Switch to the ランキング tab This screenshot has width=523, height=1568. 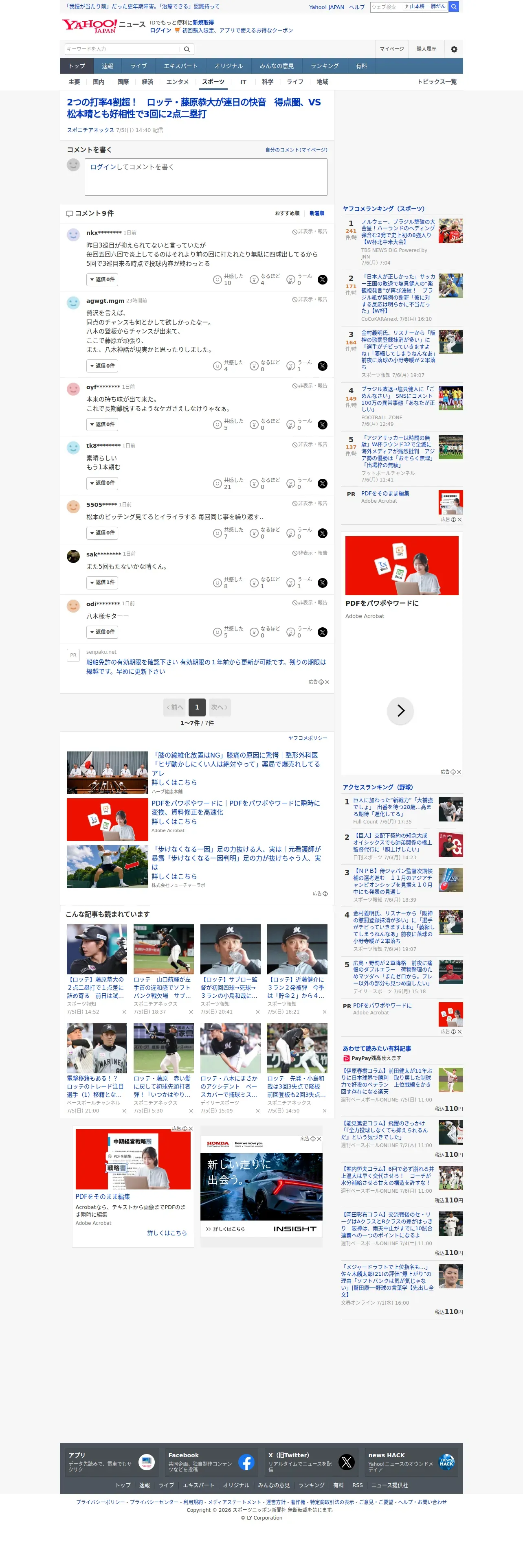point(325,66)
